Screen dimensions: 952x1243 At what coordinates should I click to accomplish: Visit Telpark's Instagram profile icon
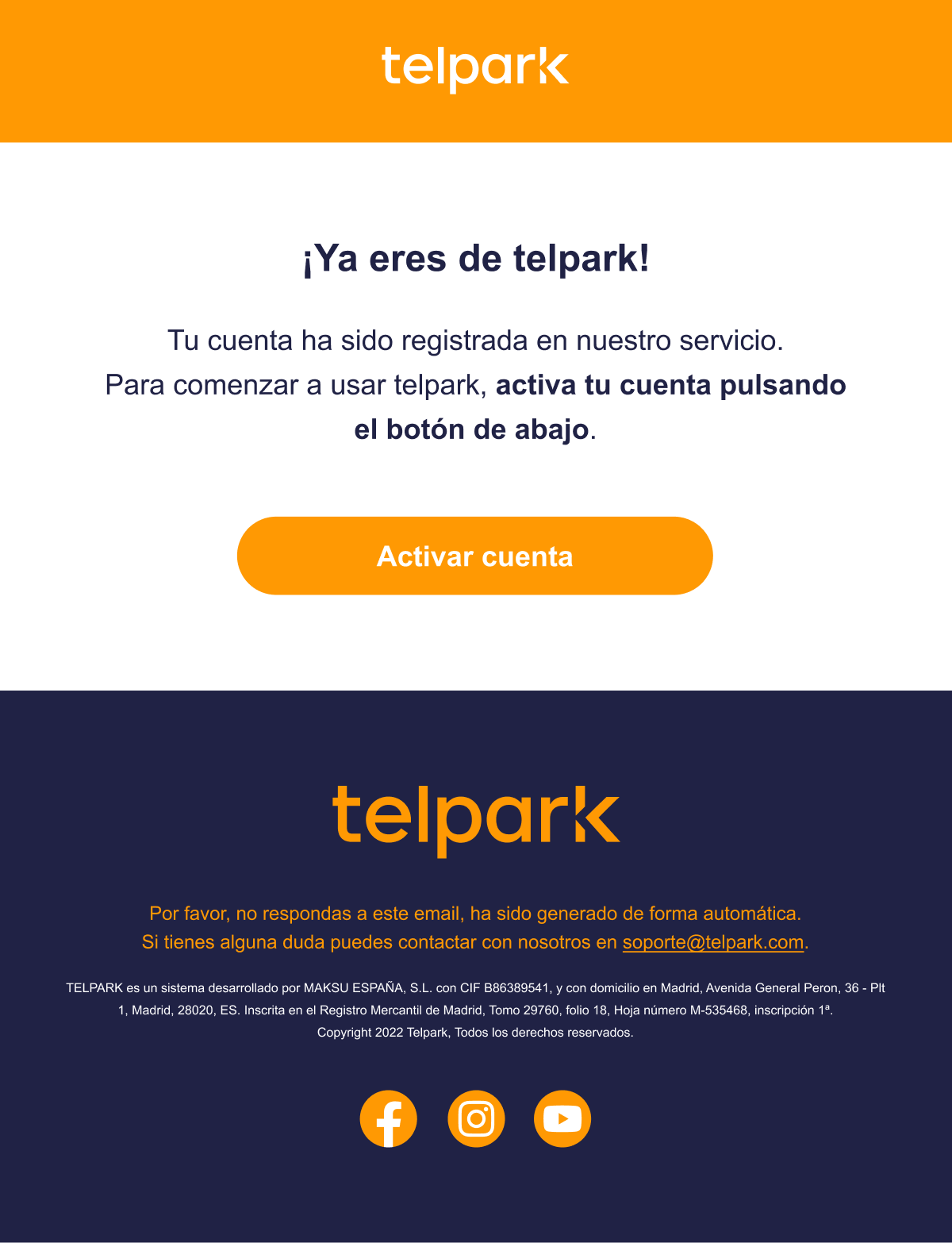pos(476,1118)
